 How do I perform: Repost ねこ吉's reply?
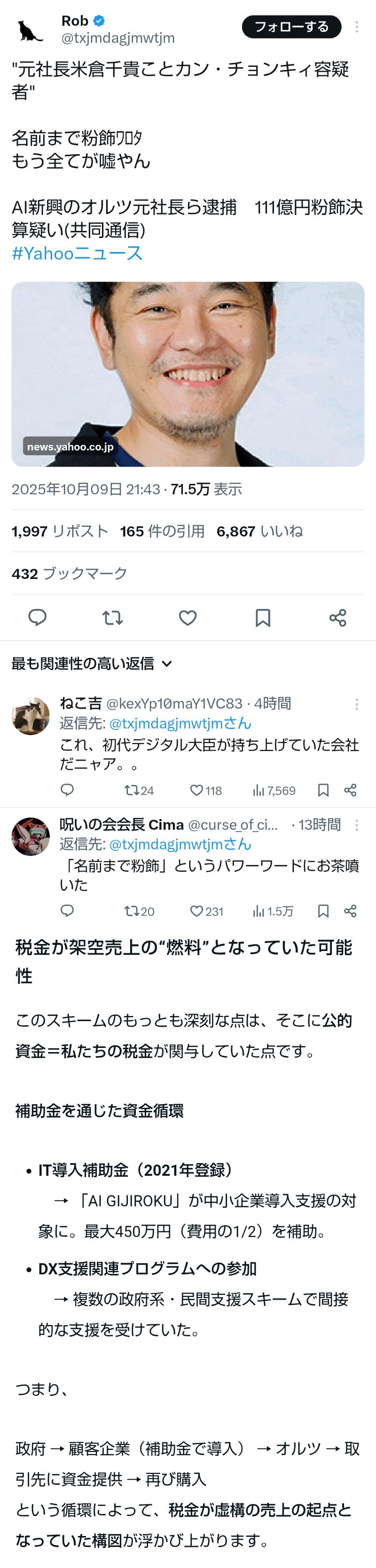tap(131, 790)
